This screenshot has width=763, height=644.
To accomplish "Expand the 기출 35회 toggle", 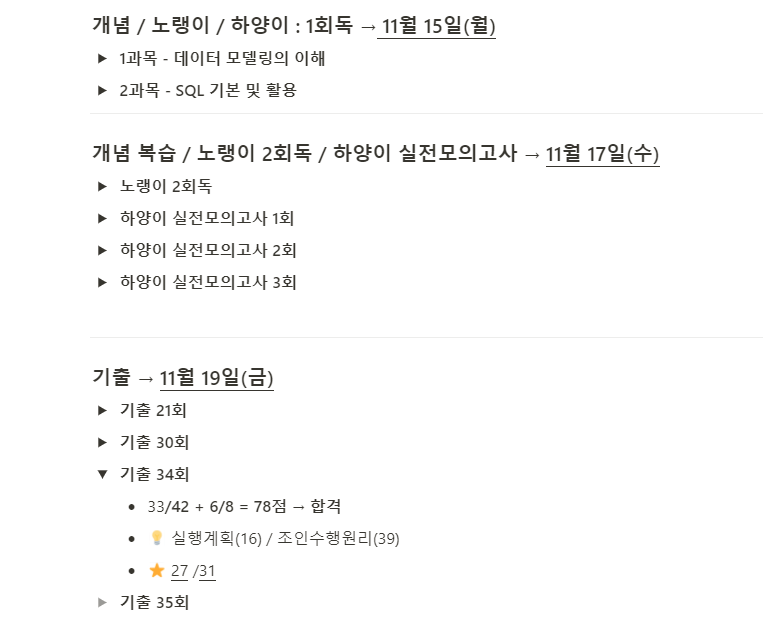I will pyautogui.click(x=102, y=602).
